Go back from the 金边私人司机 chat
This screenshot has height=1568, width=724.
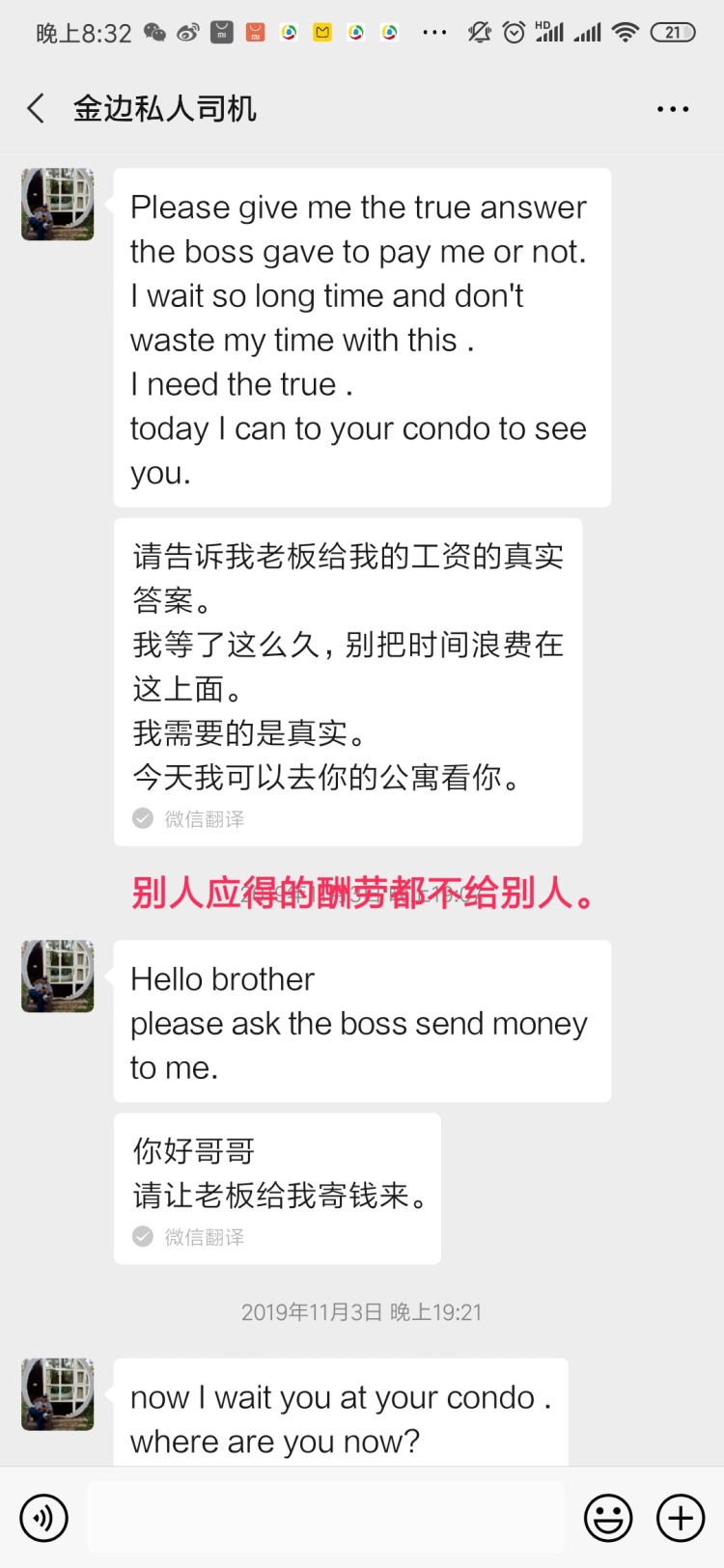click(x=37, y=108)
